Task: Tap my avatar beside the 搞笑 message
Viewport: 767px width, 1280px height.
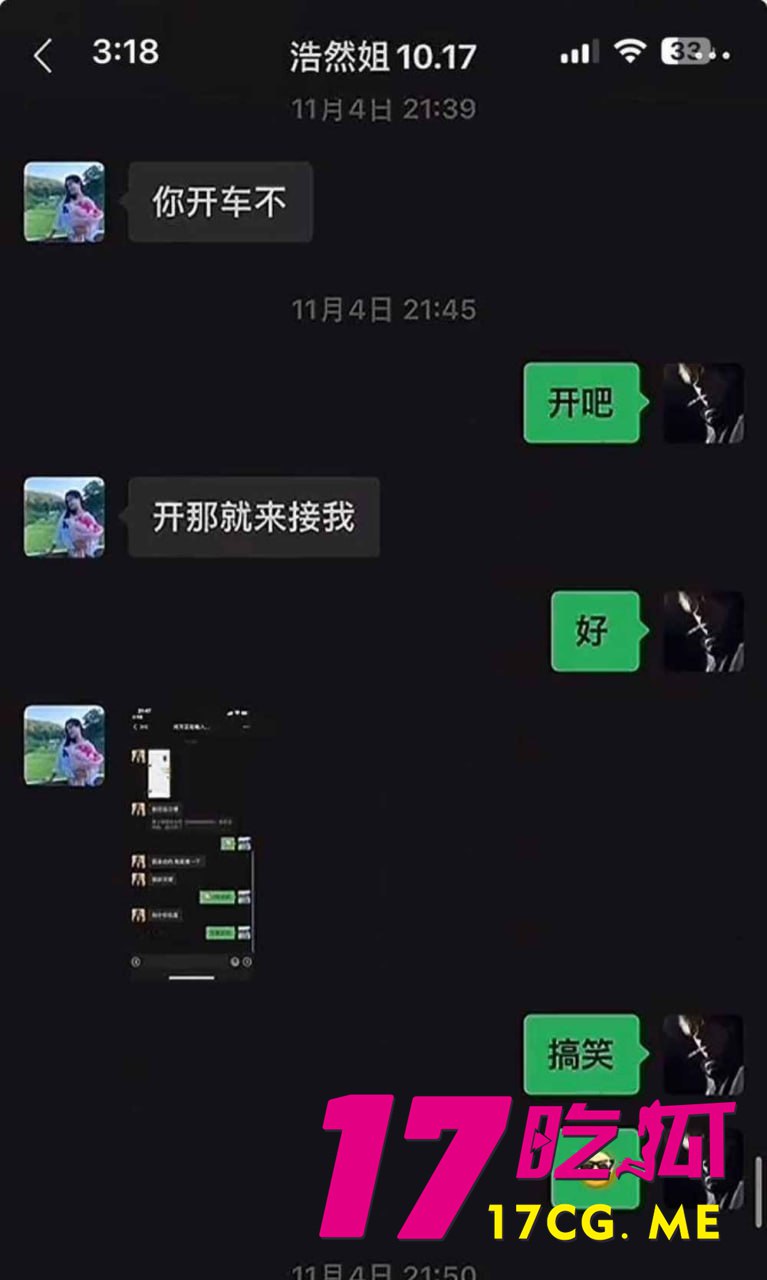Action: click(x=703, y=1054)
